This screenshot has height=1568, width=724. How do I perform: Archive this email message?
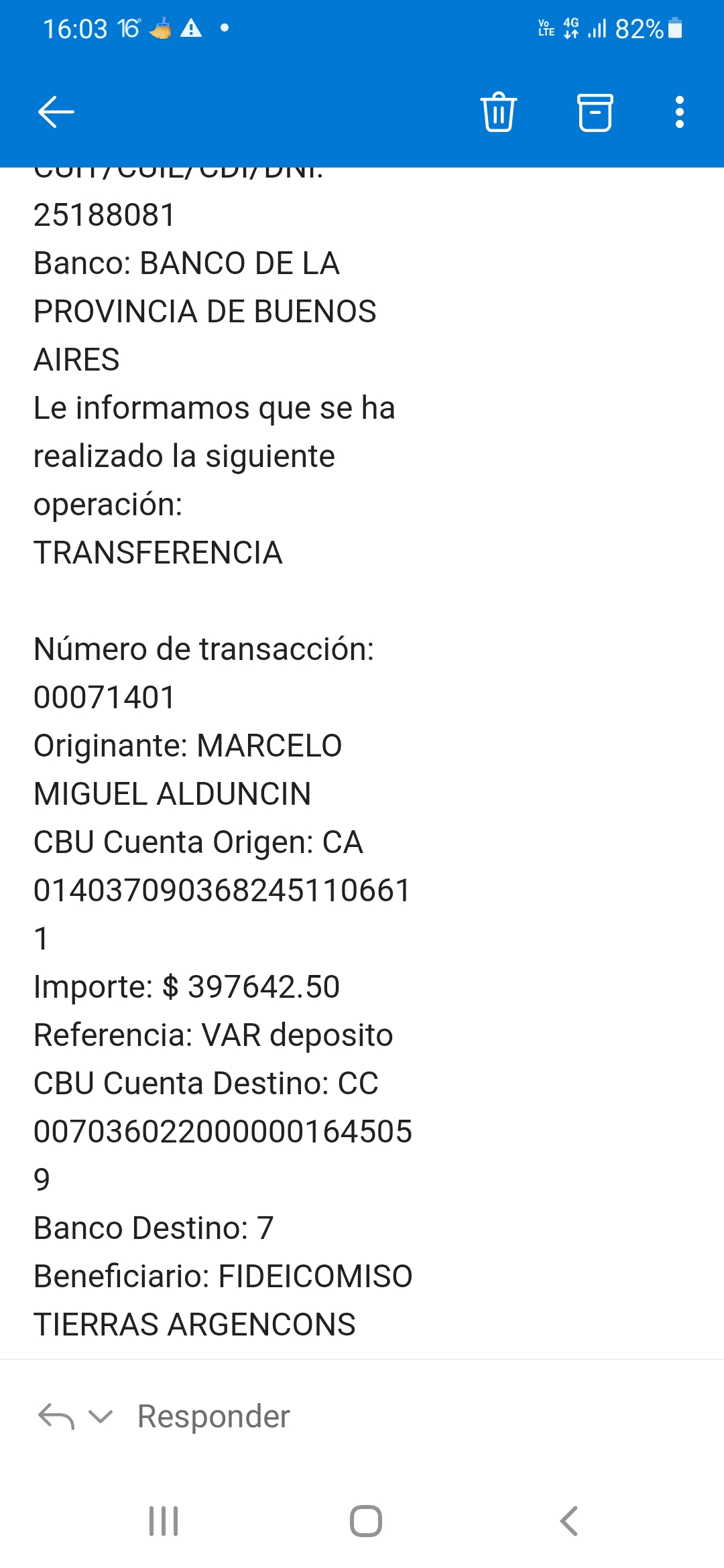point(595,112)
